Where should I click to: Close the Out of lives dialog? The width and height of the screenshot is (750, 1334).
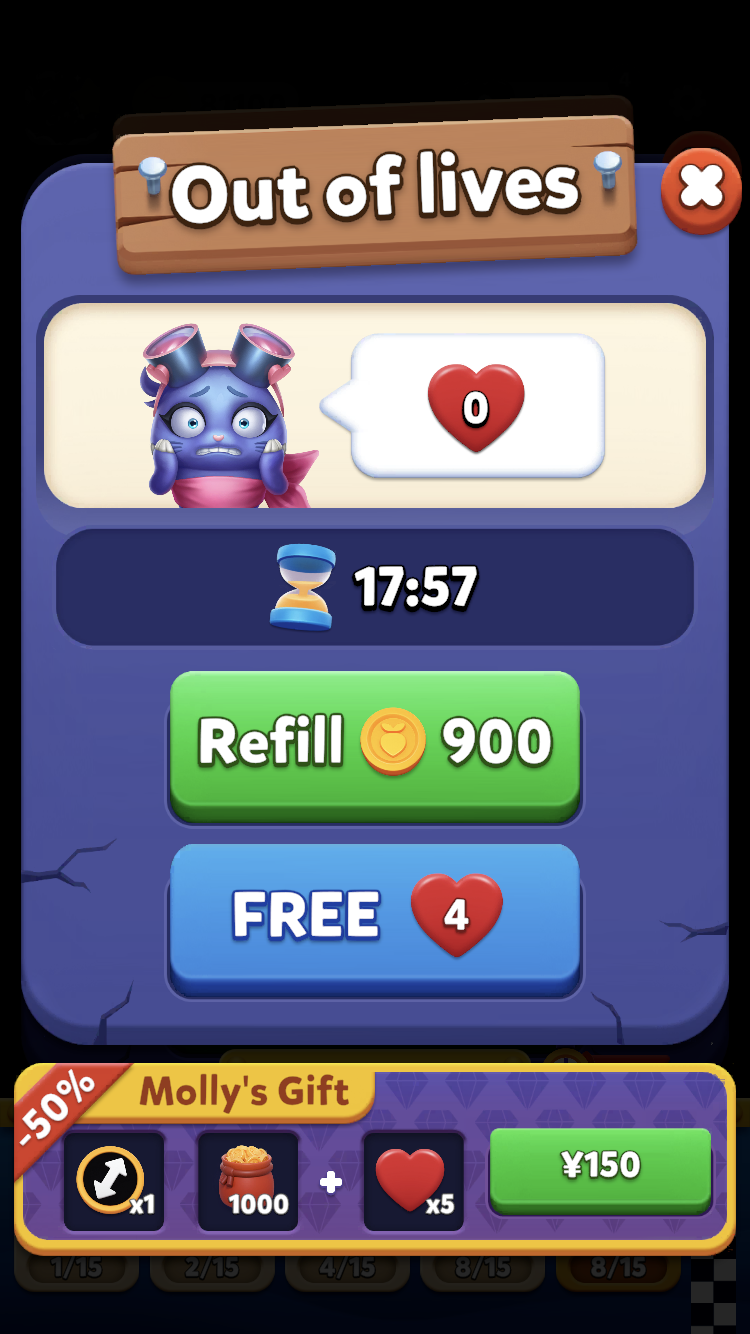pyautogui.click(x=701, y=188)
